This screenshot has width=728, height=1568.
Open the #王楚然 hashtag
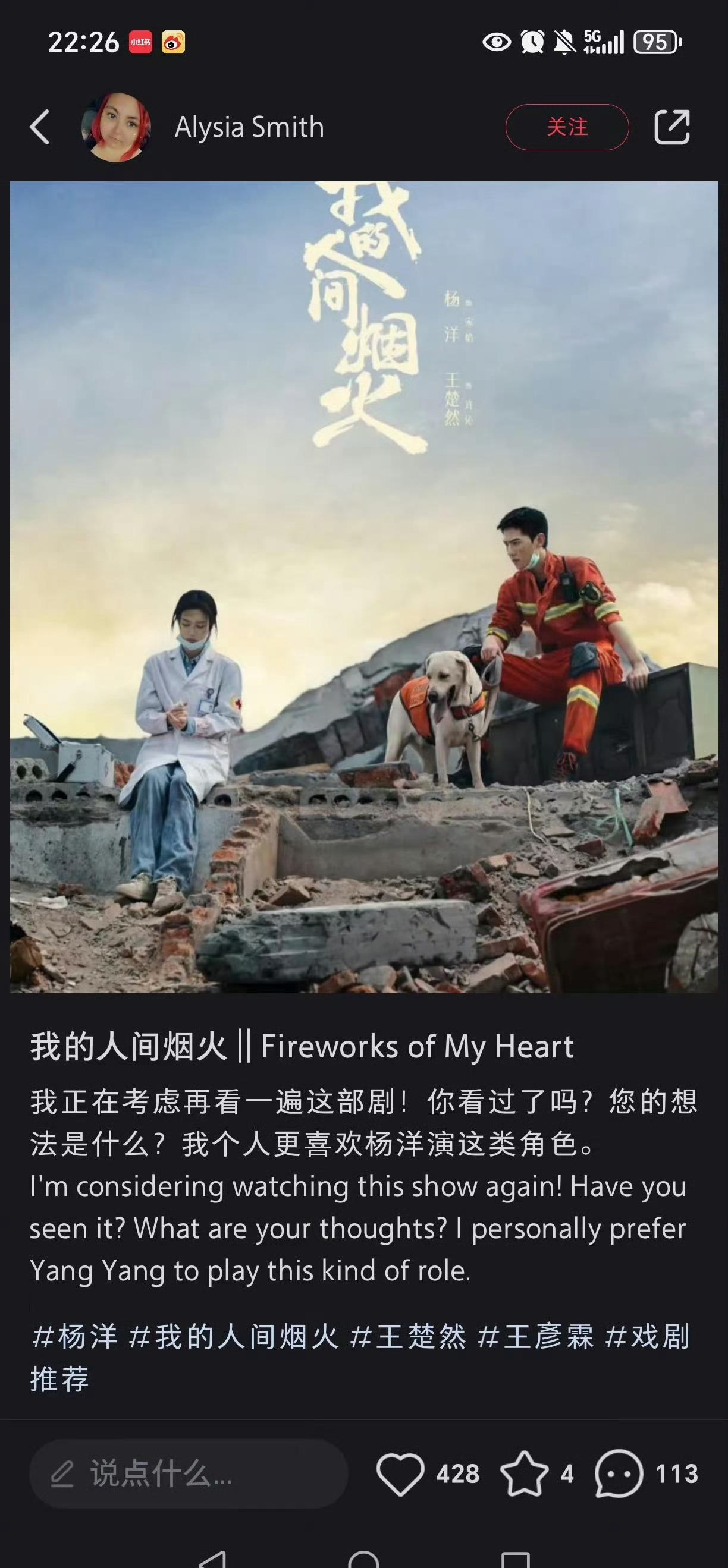pyautogui.click(x=407, y=1337)
